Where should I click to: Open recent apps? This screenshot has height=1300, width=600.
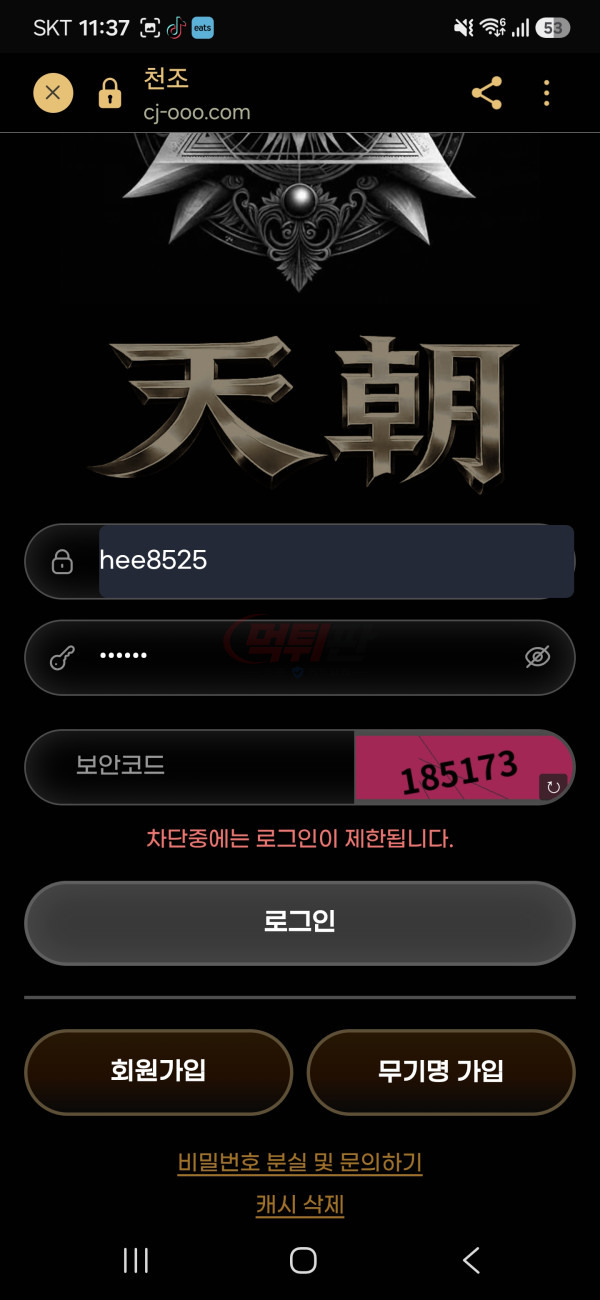(x=135, y=1260)
